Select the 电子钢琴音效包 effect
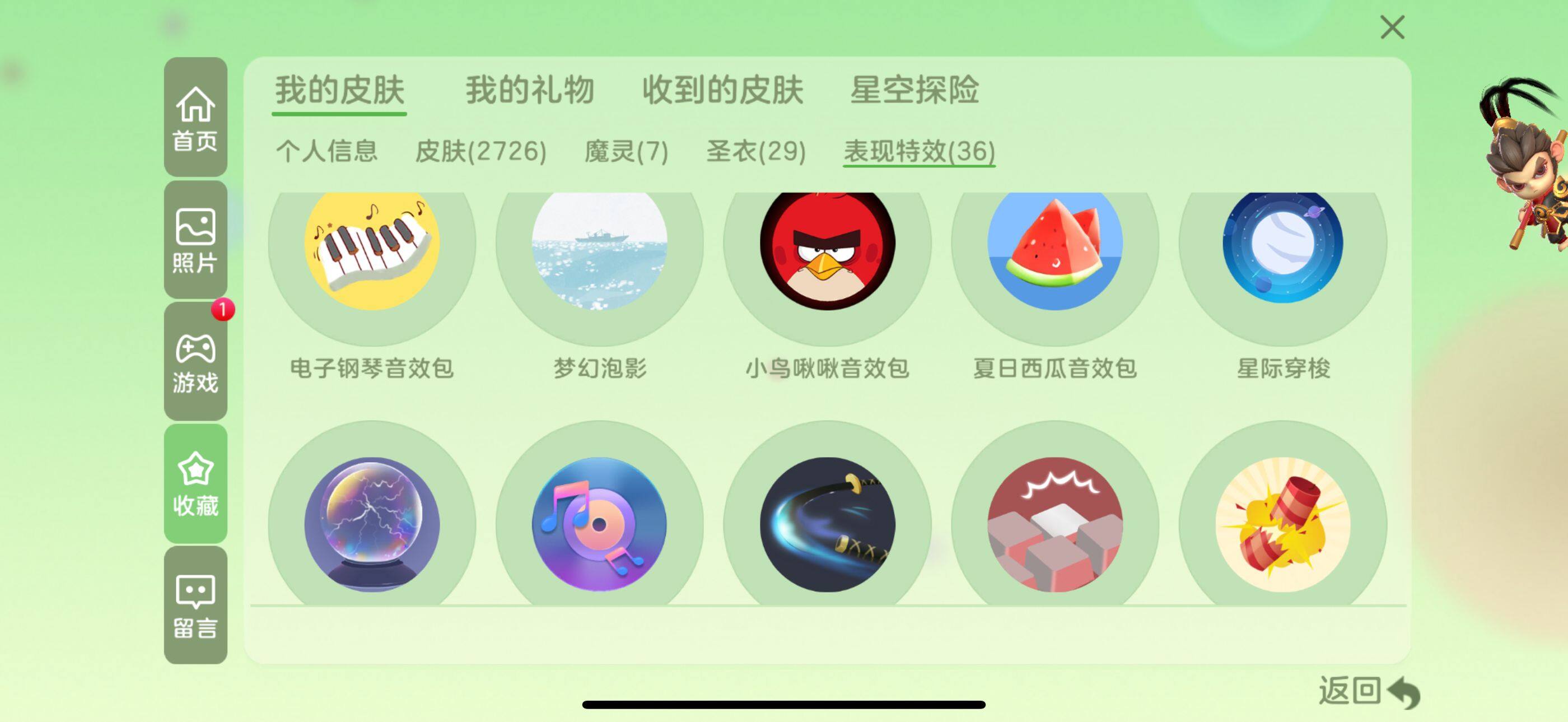 371,250
